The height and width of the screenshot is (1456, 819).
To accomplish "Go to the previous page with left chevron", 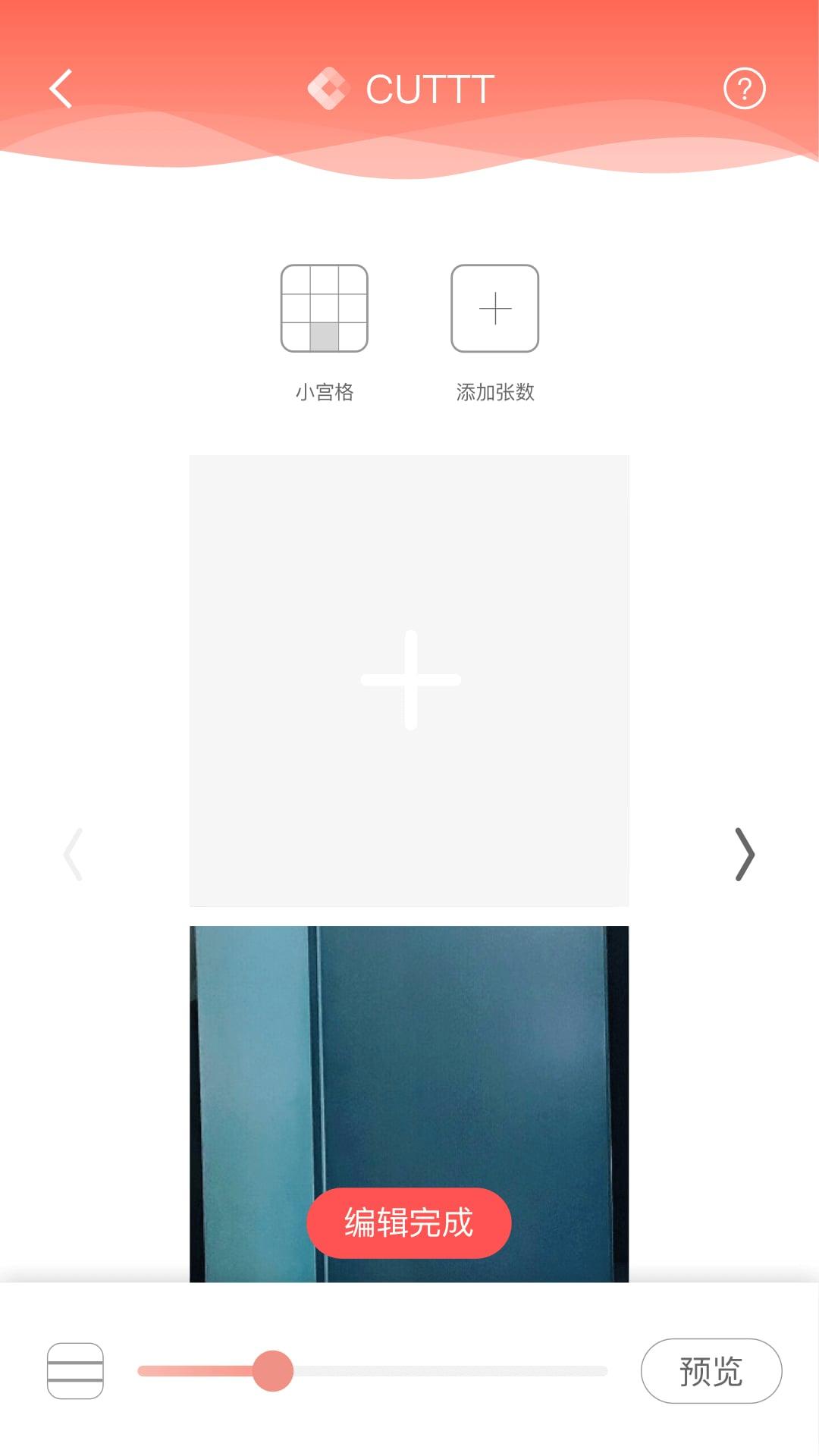I will [74, 855].
